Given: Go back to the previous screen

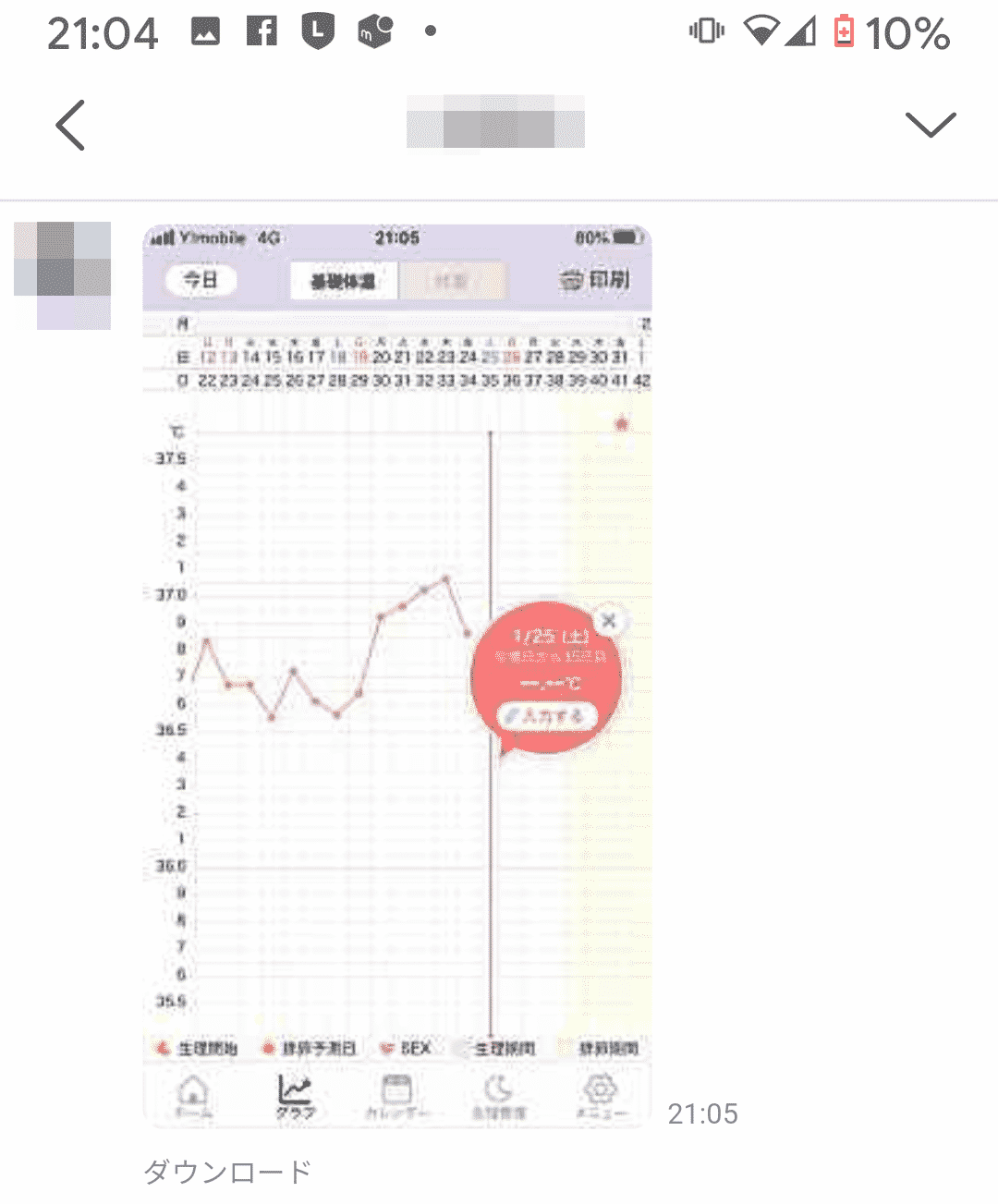Looking at the screenshot, I should coord(70,125).
